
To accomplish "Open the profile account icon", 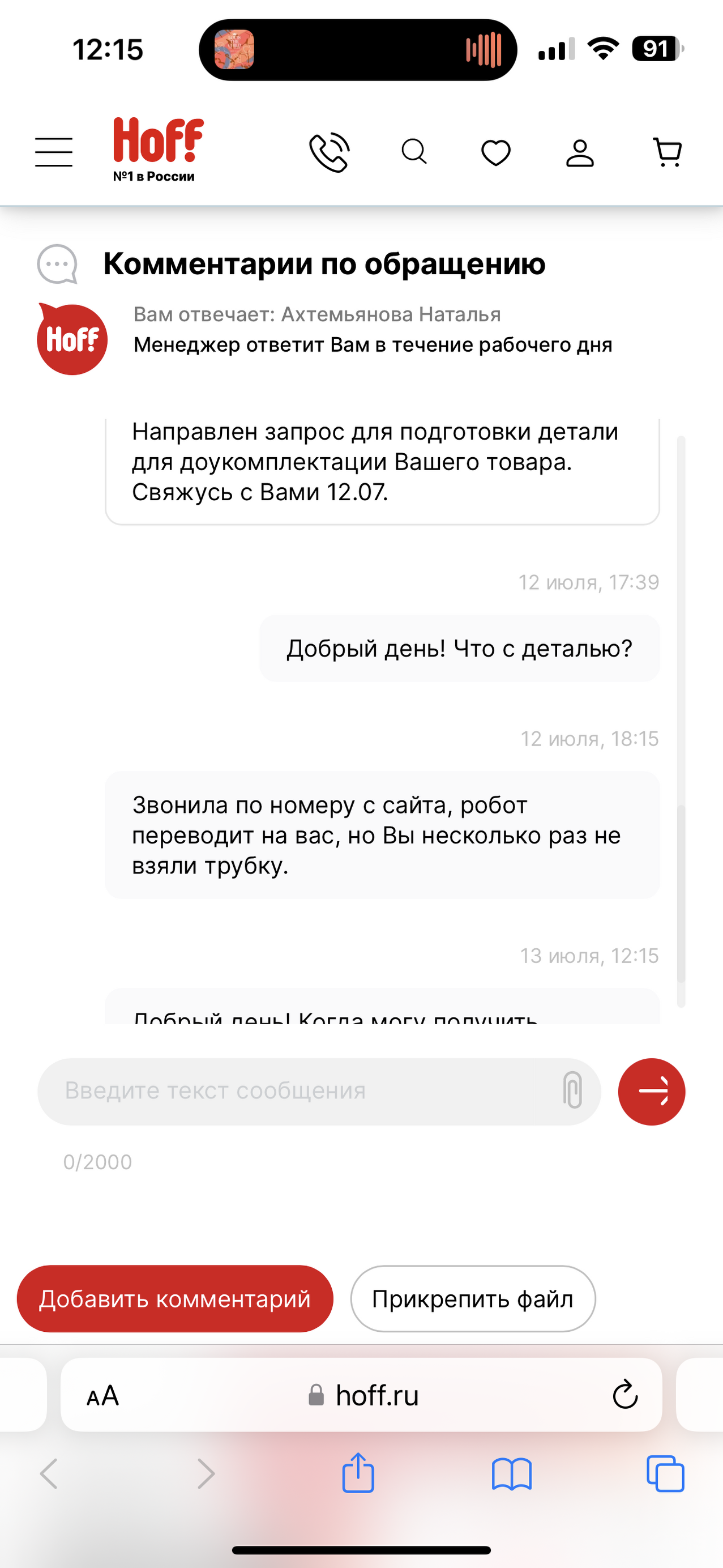I will (580, 152).
